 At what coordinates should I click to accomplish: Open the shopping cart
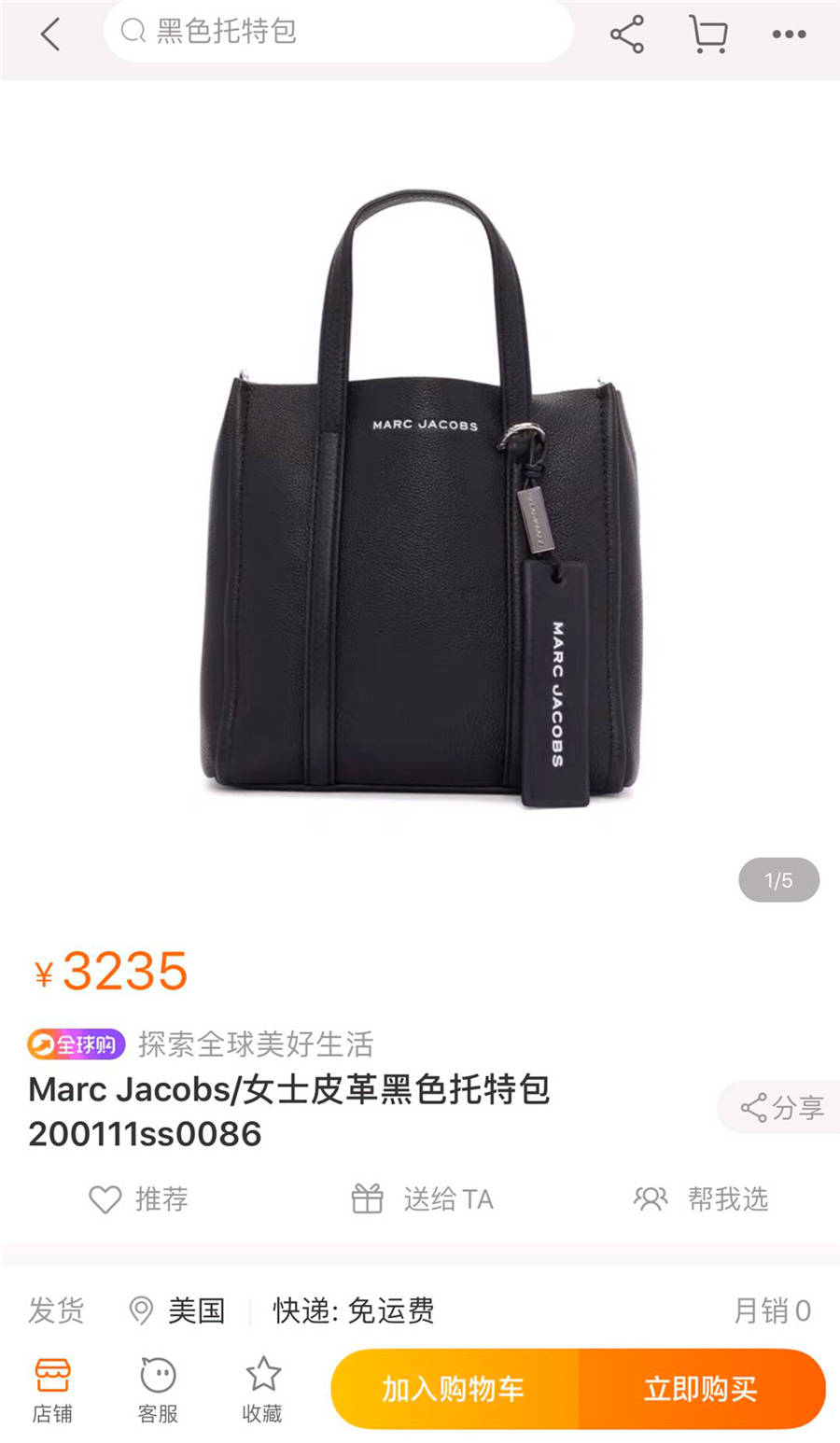tap(708, 35)
